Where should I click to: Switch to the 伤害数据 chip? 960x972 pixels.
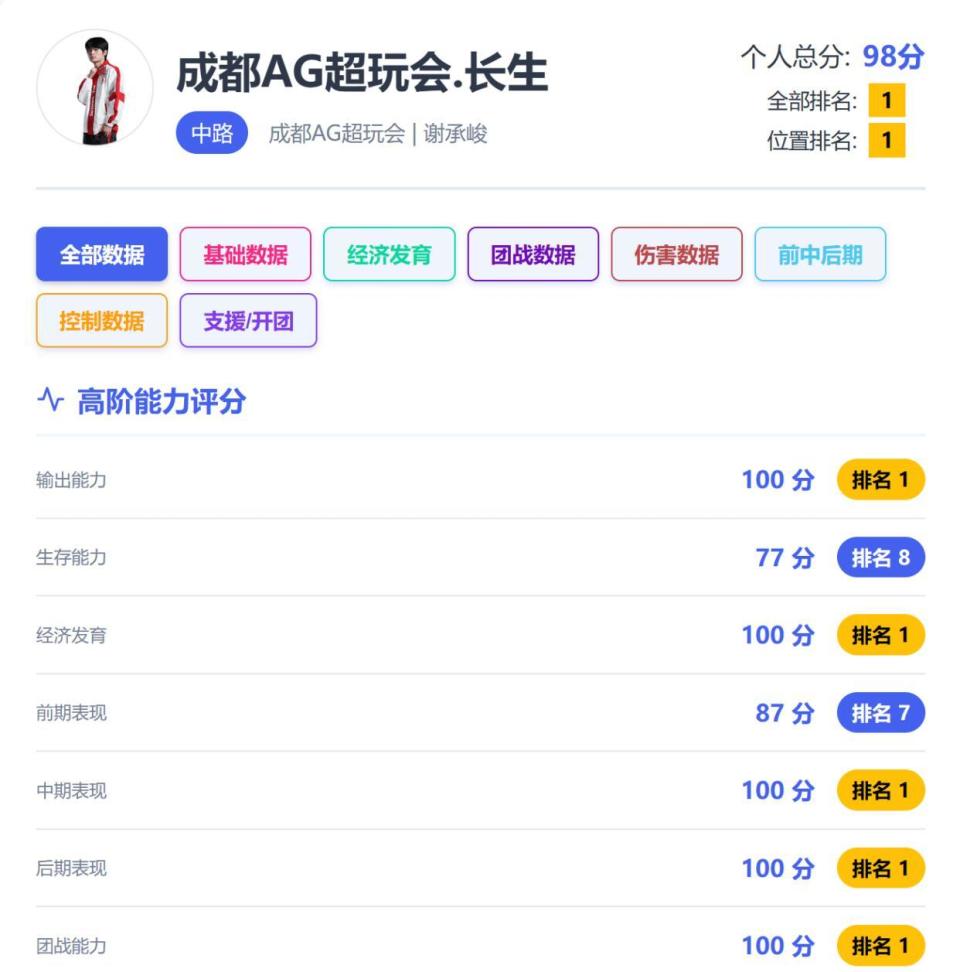pos(677,255)
